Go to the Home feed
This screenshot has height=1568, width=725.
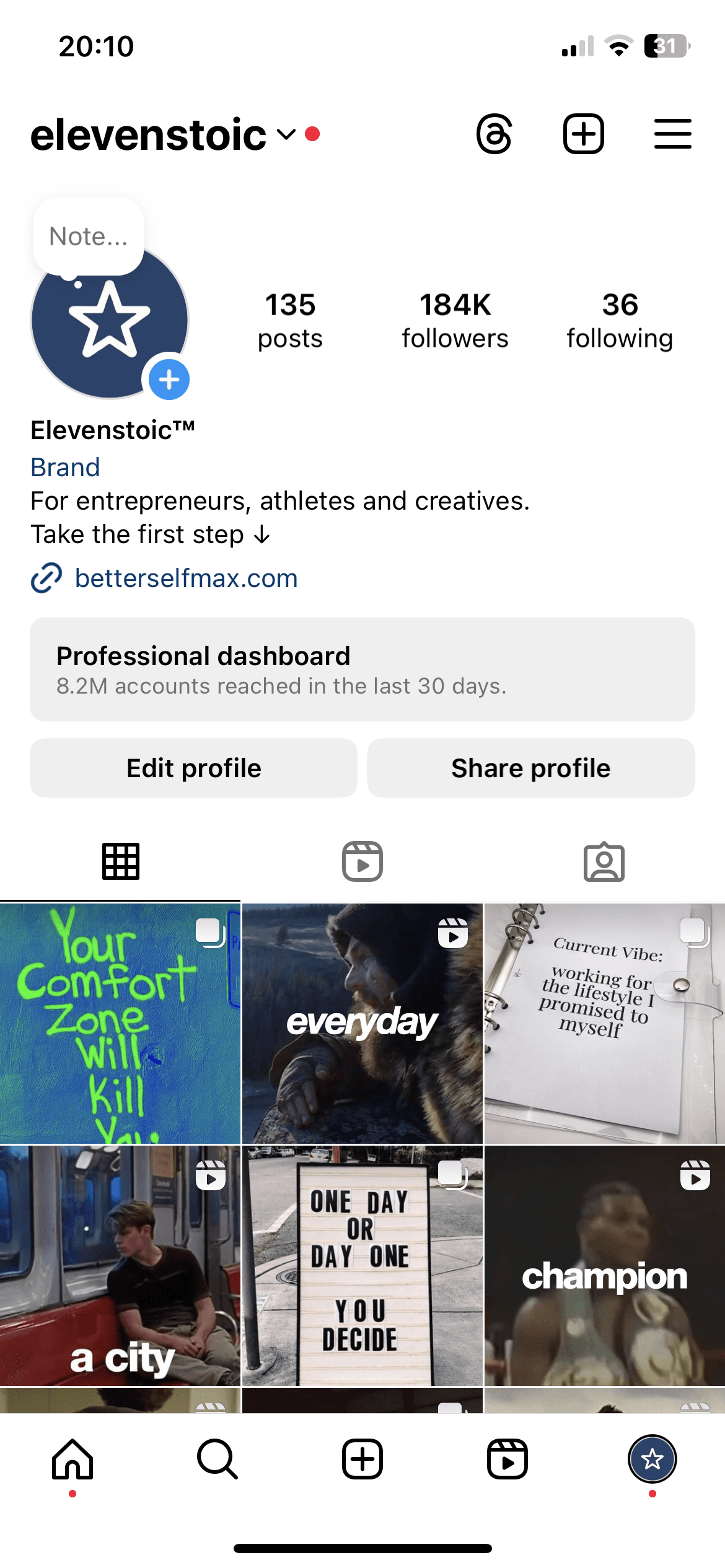click(x=72, y=1460)
